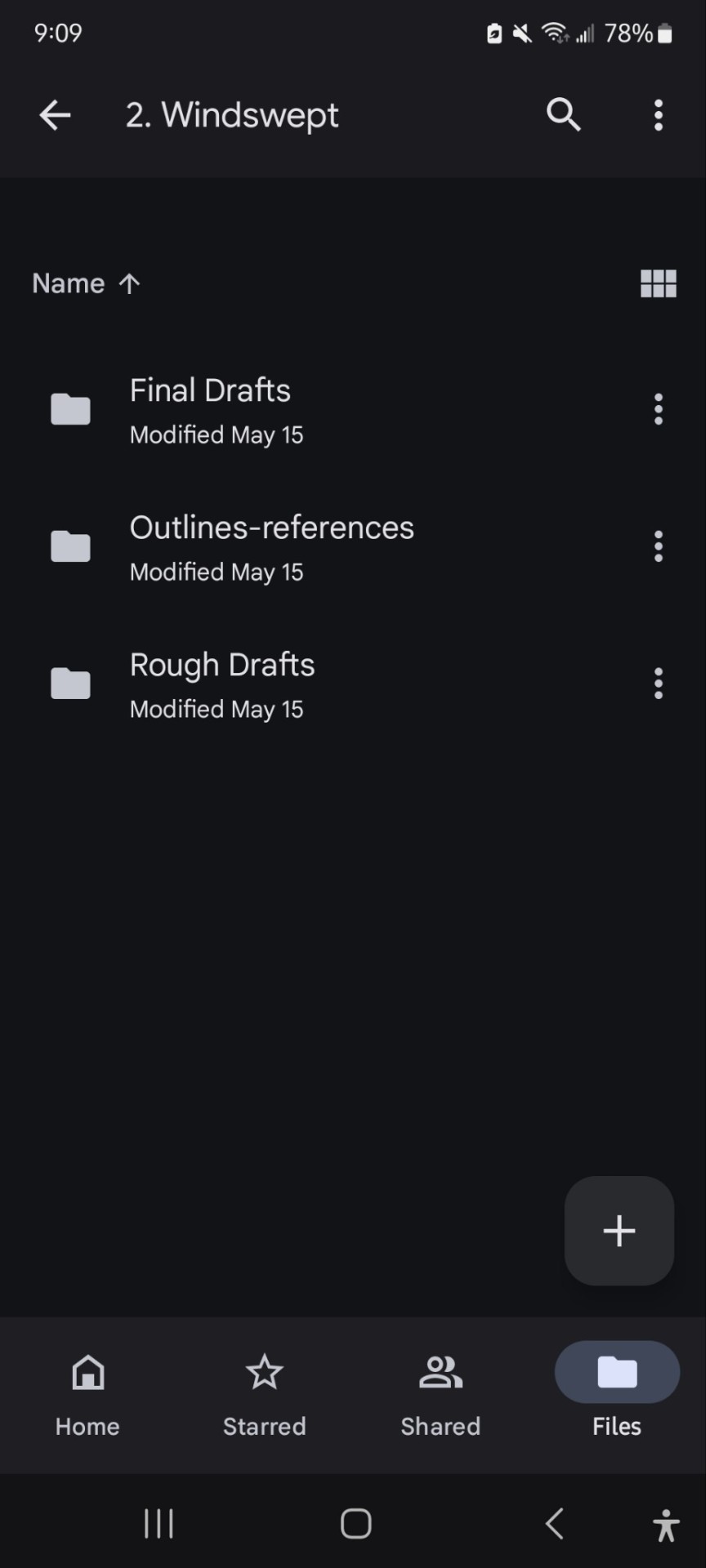Open the top bar overflow menu
This screenshot has width=706, height=1568.
click(x=659, y=115)
